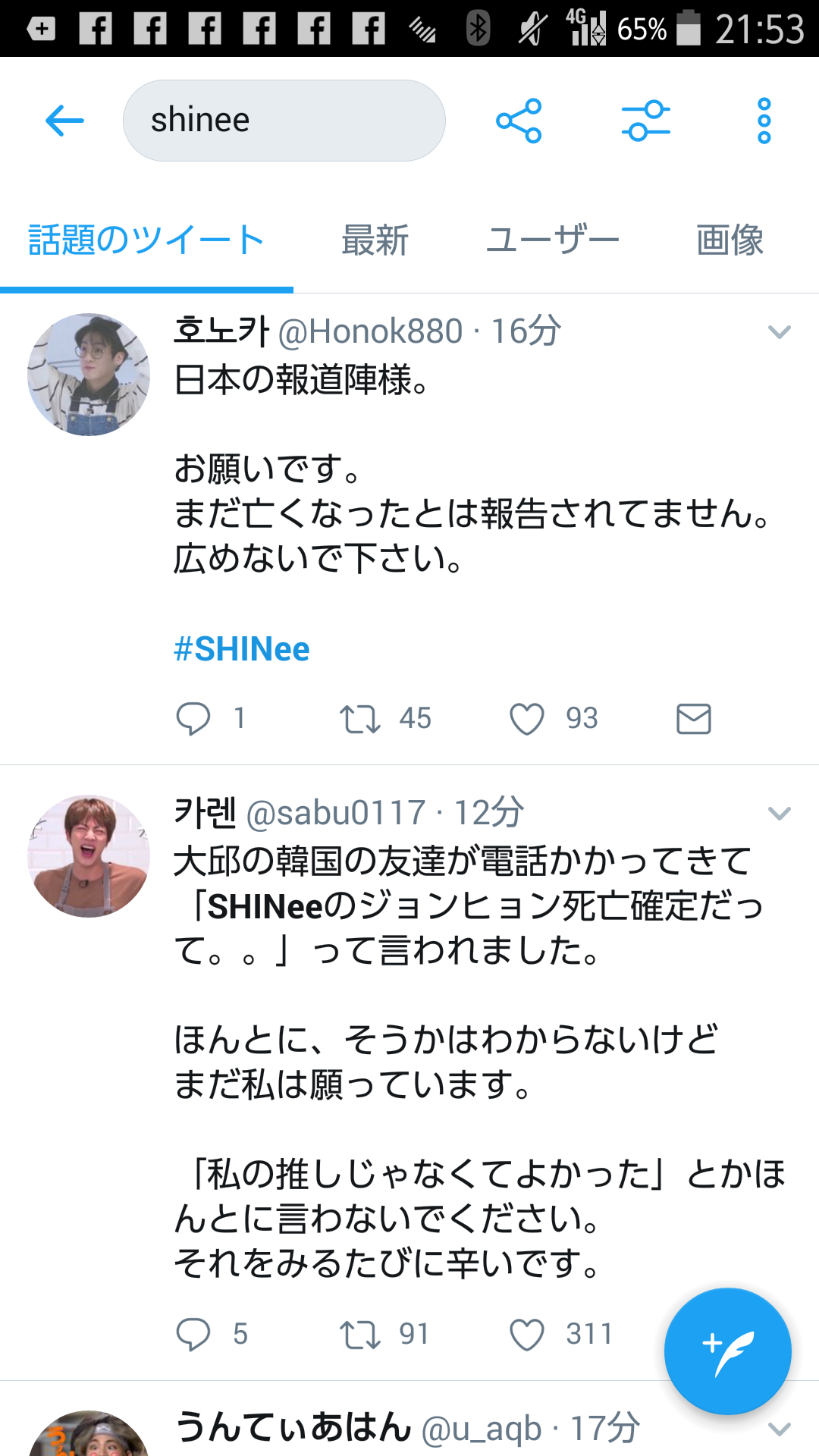Switch to the 最新 tab
Image resolution: width=819 pixels, height=1456 pixels.
(375, 240)
